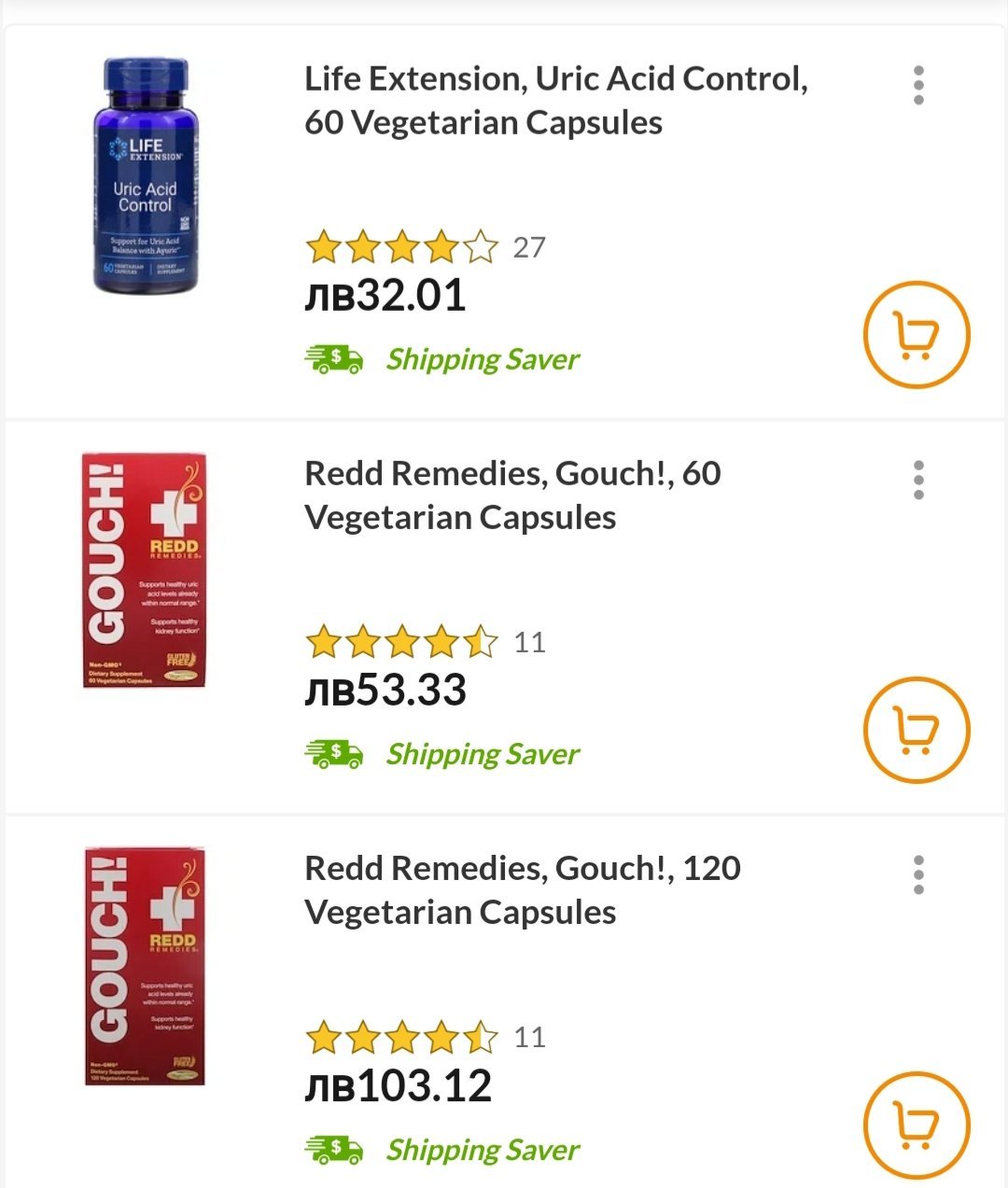
Task: Open overflow menu for Life Extension Uric Acid Control
Action: pos(918,86)
